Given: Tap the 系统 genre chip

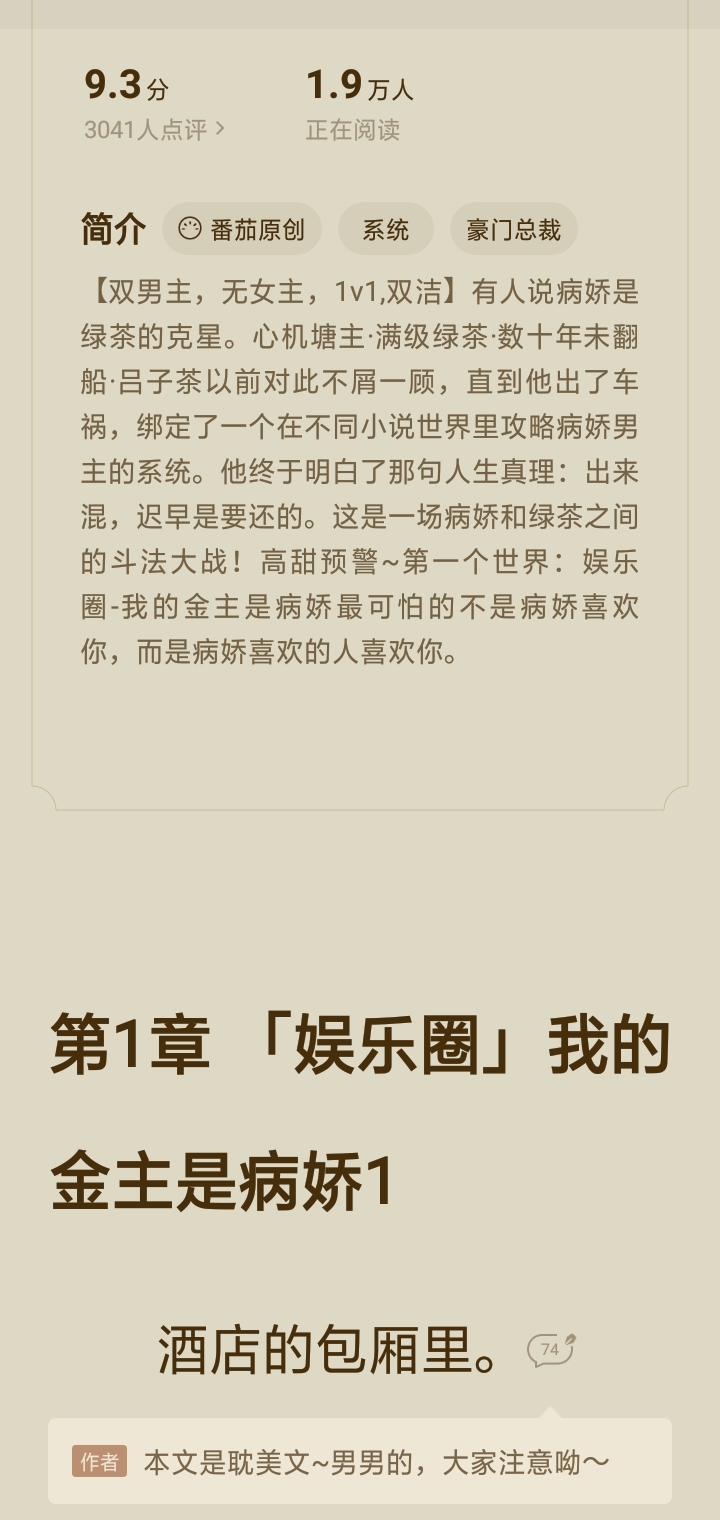Looking at the screenshot, I should coord(385,229).
